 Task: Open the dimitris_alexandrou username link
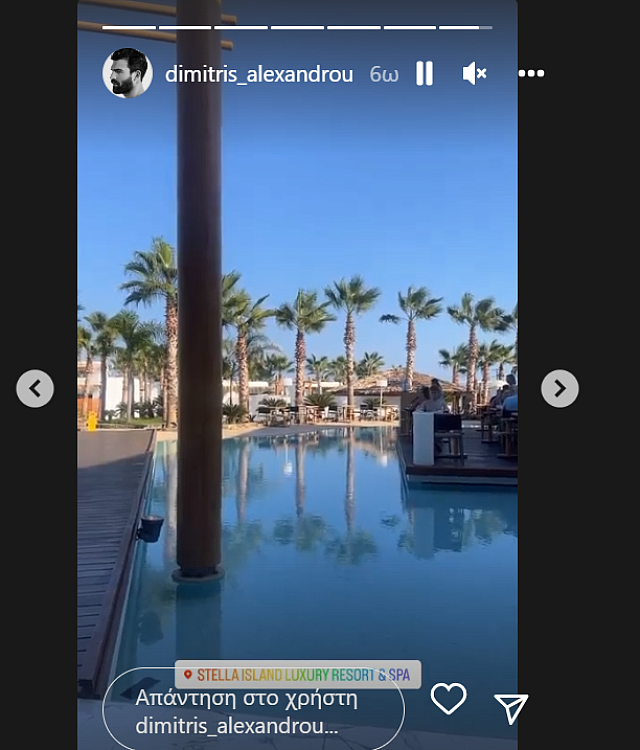(x=259, y=74)
